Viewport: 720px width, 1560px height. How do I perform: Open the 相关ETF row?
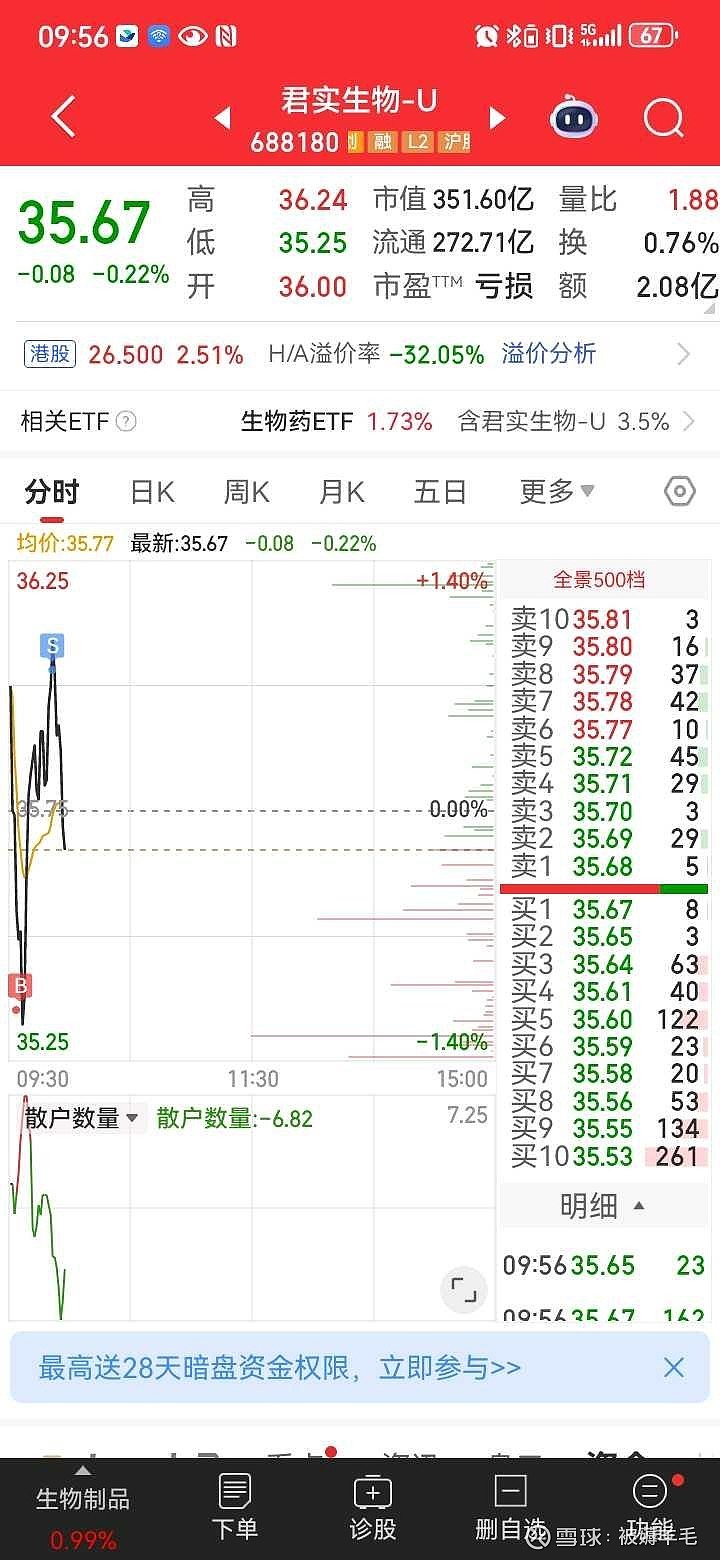(x=359, y=421)
